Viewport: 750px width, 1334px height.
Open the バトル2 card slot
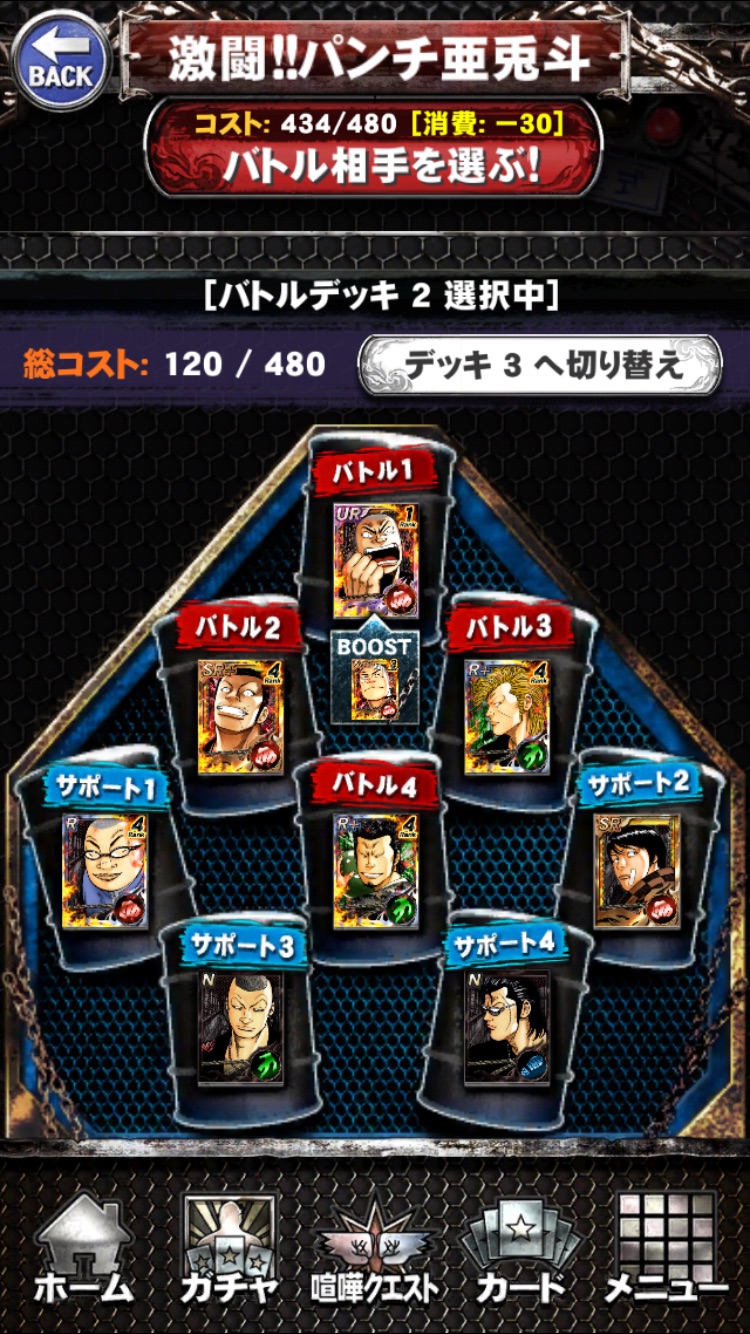pyautogui.click(x=240, y=717)
